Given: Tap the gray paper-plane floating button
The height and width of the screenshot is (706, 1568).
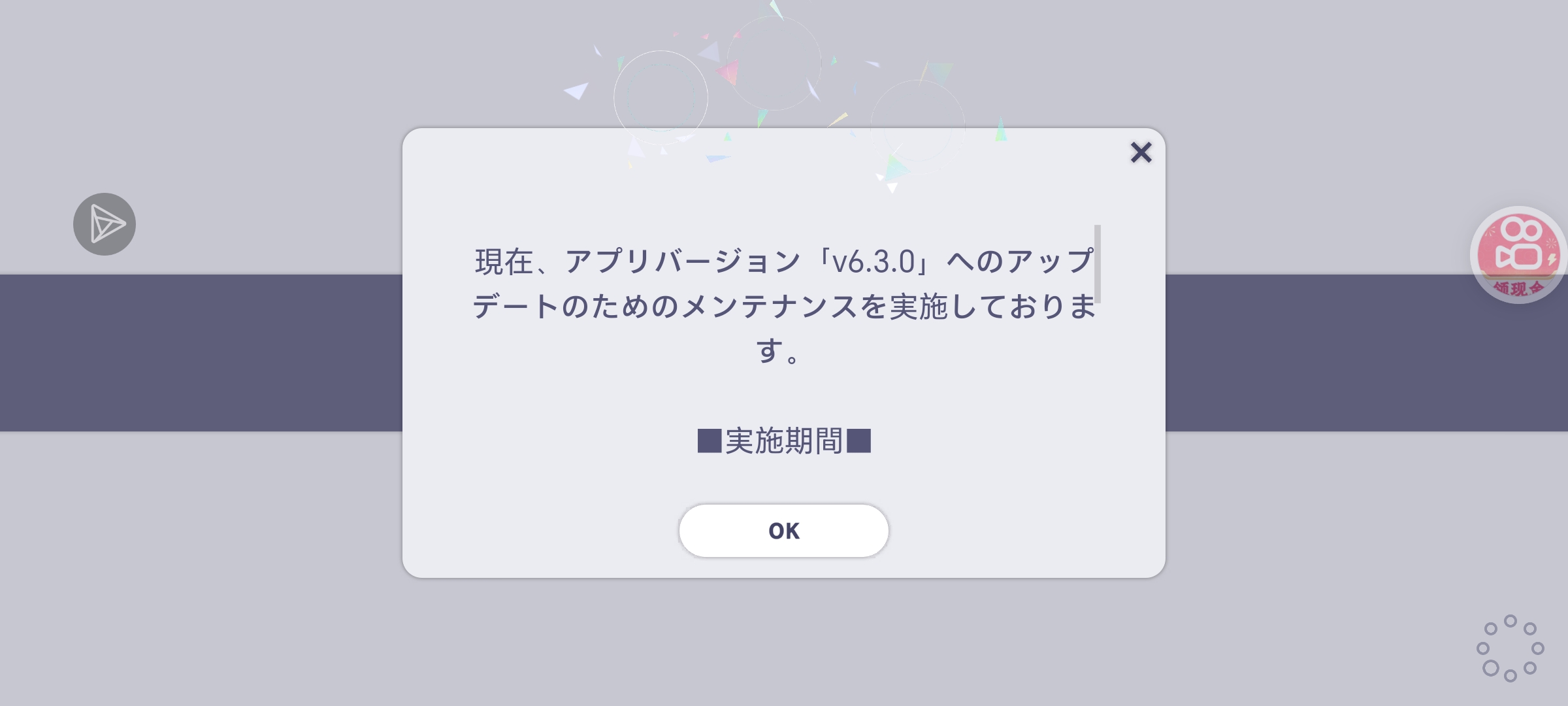Looking at the screenshot, I should pos(105,224).
